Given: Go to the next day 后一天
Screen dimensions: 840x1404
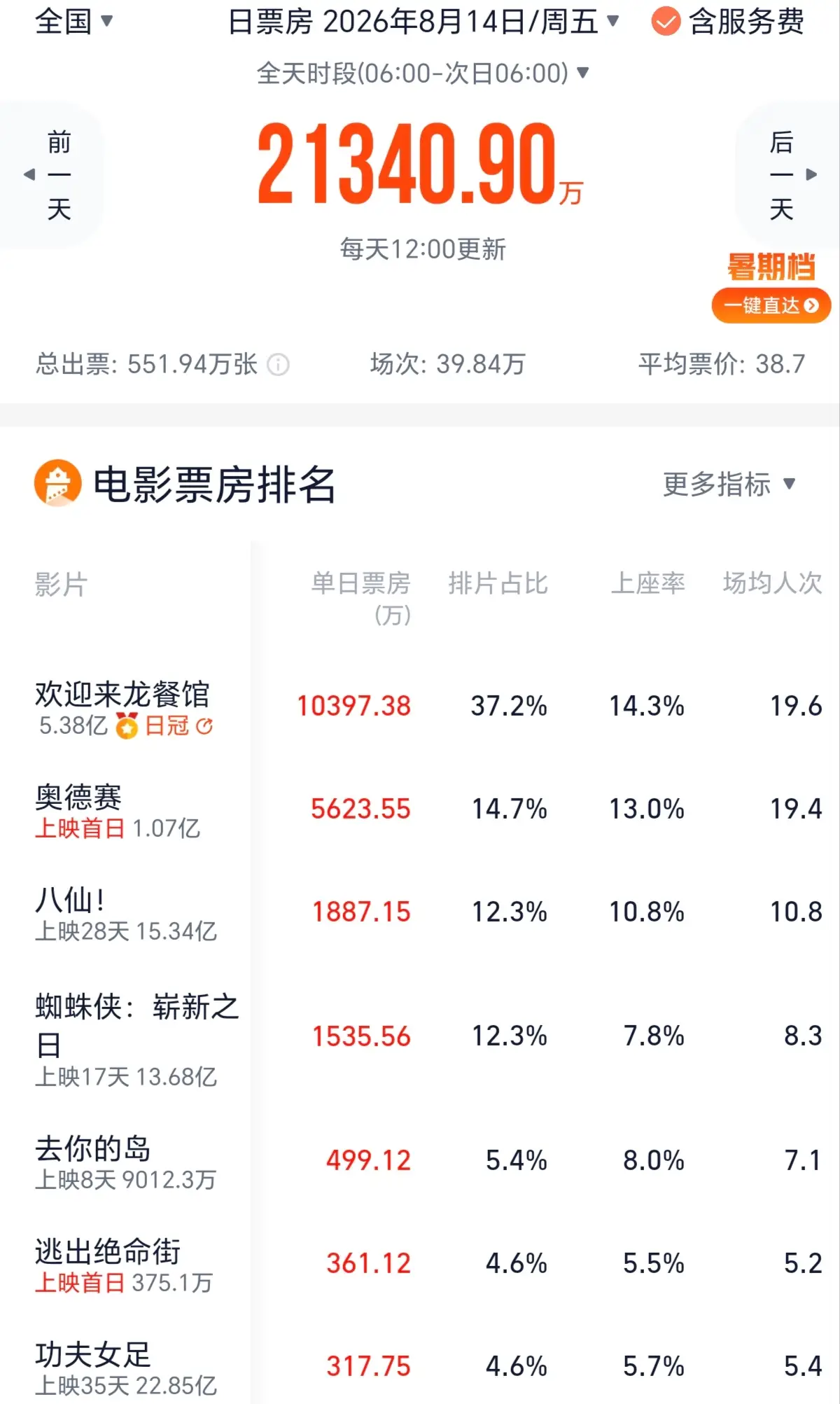Looking at the screenshot, I should tap(789, 175).
